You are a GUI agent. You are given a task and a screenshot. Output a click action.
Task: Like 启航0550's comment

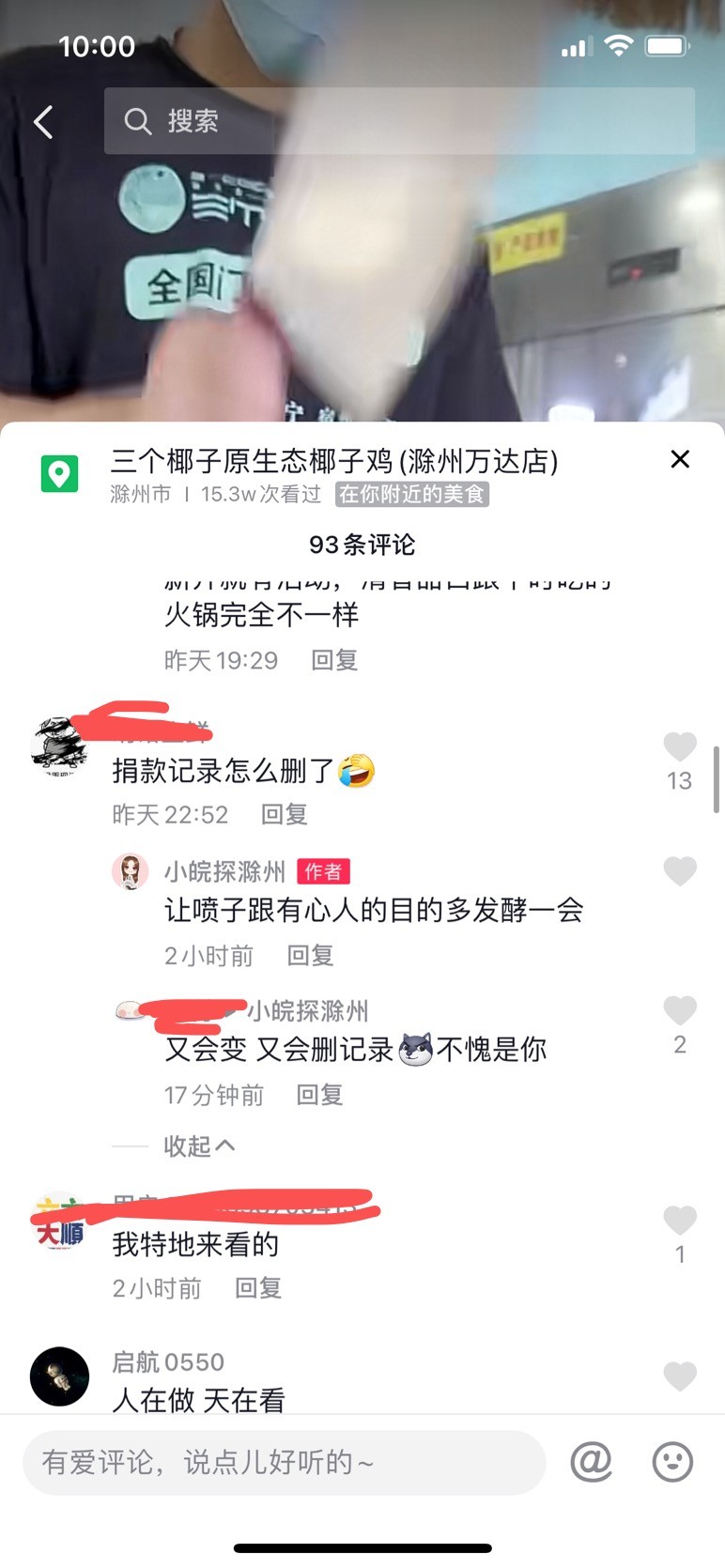tap(680, 1376)
